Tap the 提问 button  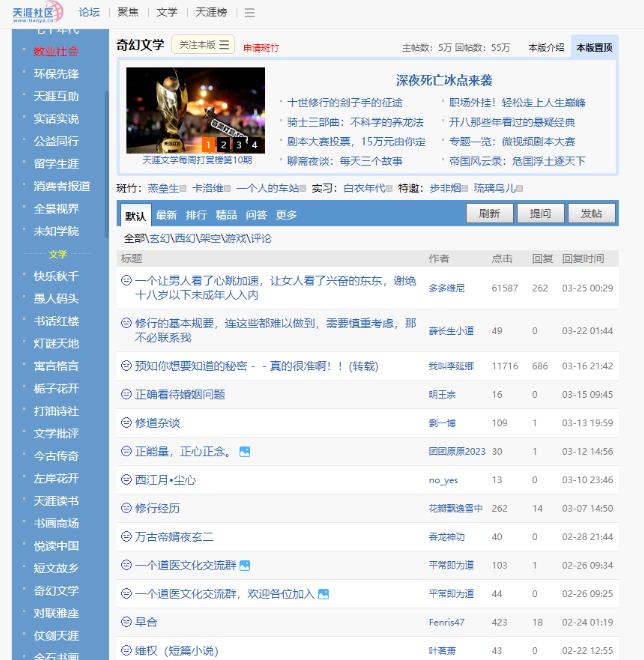(x=540, y=213)
